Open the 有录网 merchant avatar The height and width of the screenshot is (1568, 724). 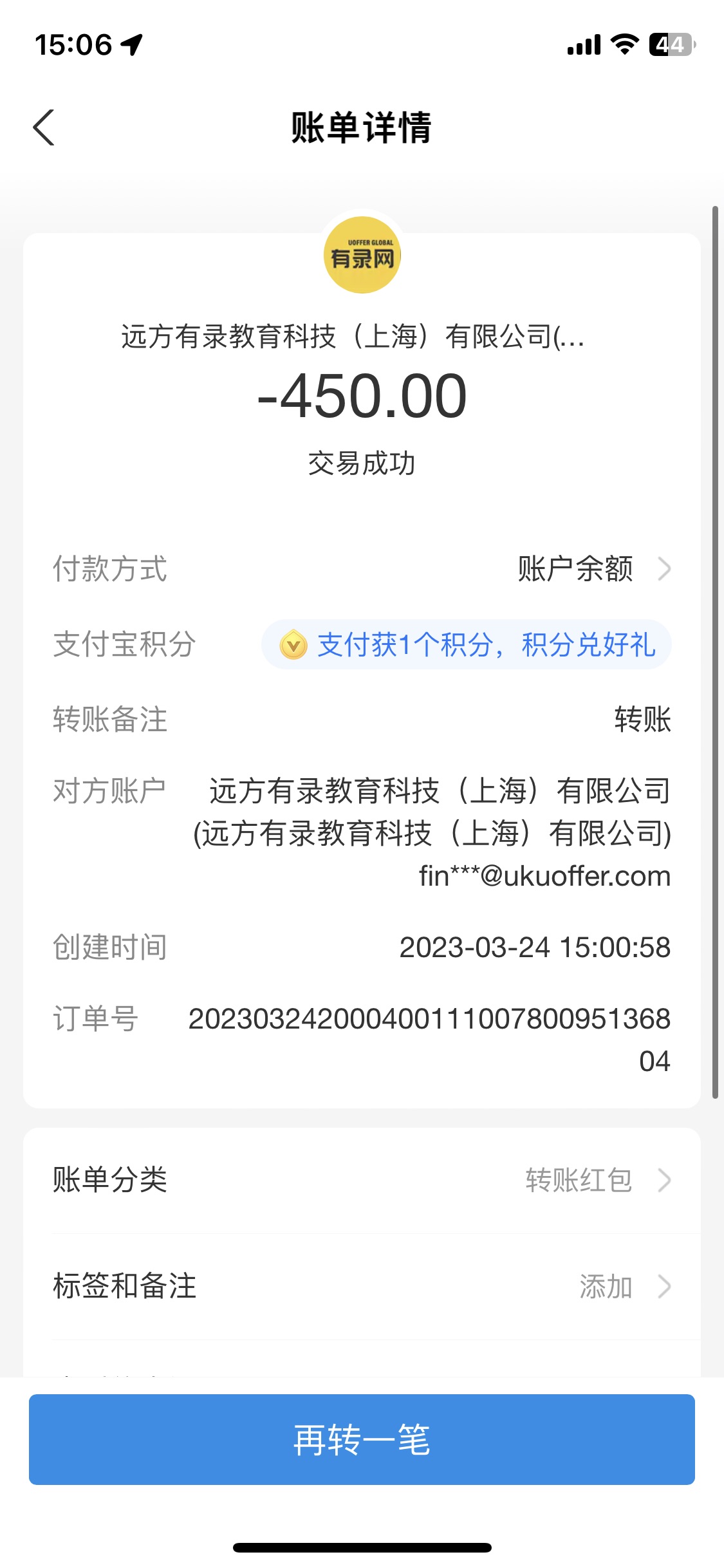(362, 256)
